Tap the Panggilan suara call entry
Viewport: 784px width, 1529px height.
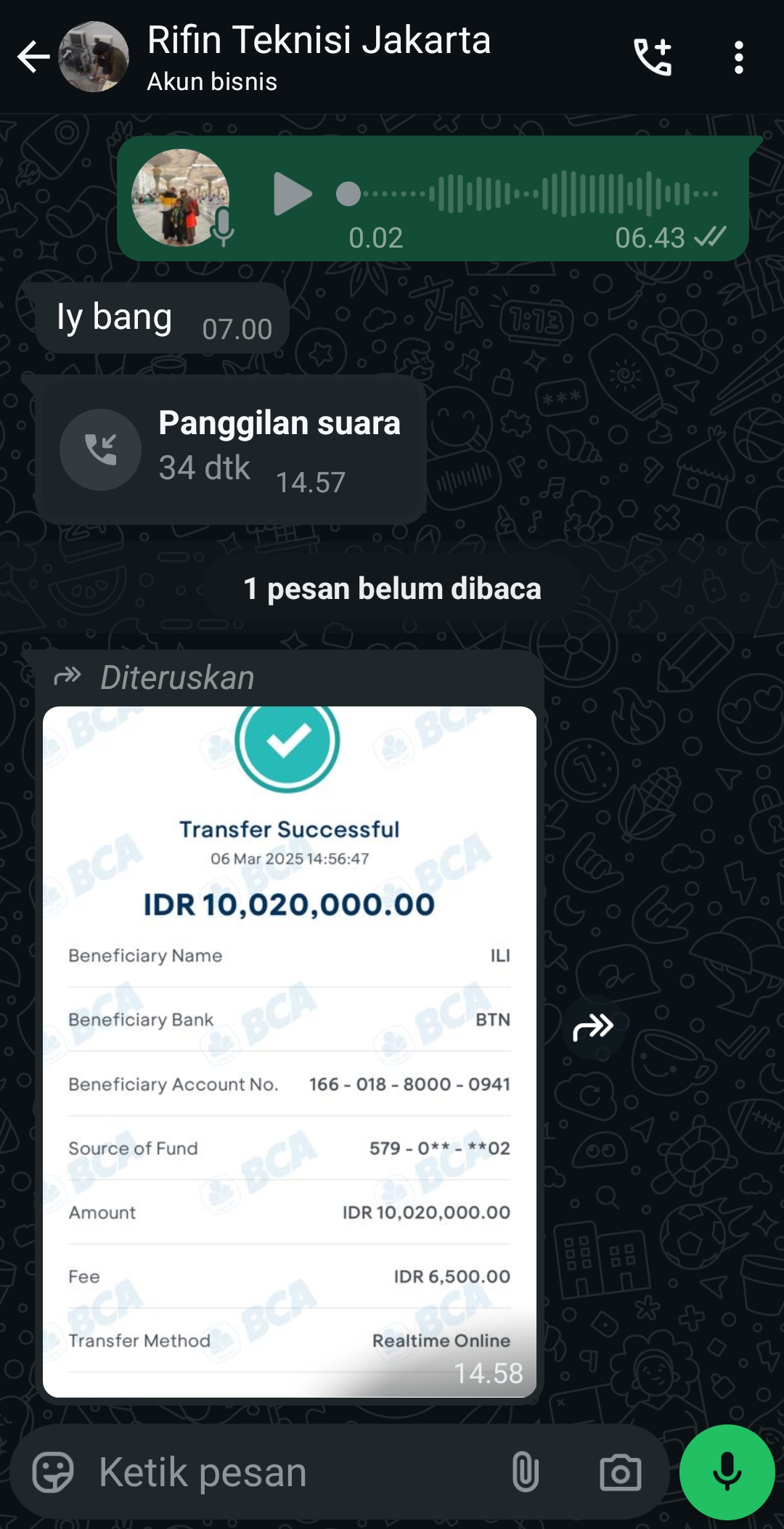coord(230,450)
